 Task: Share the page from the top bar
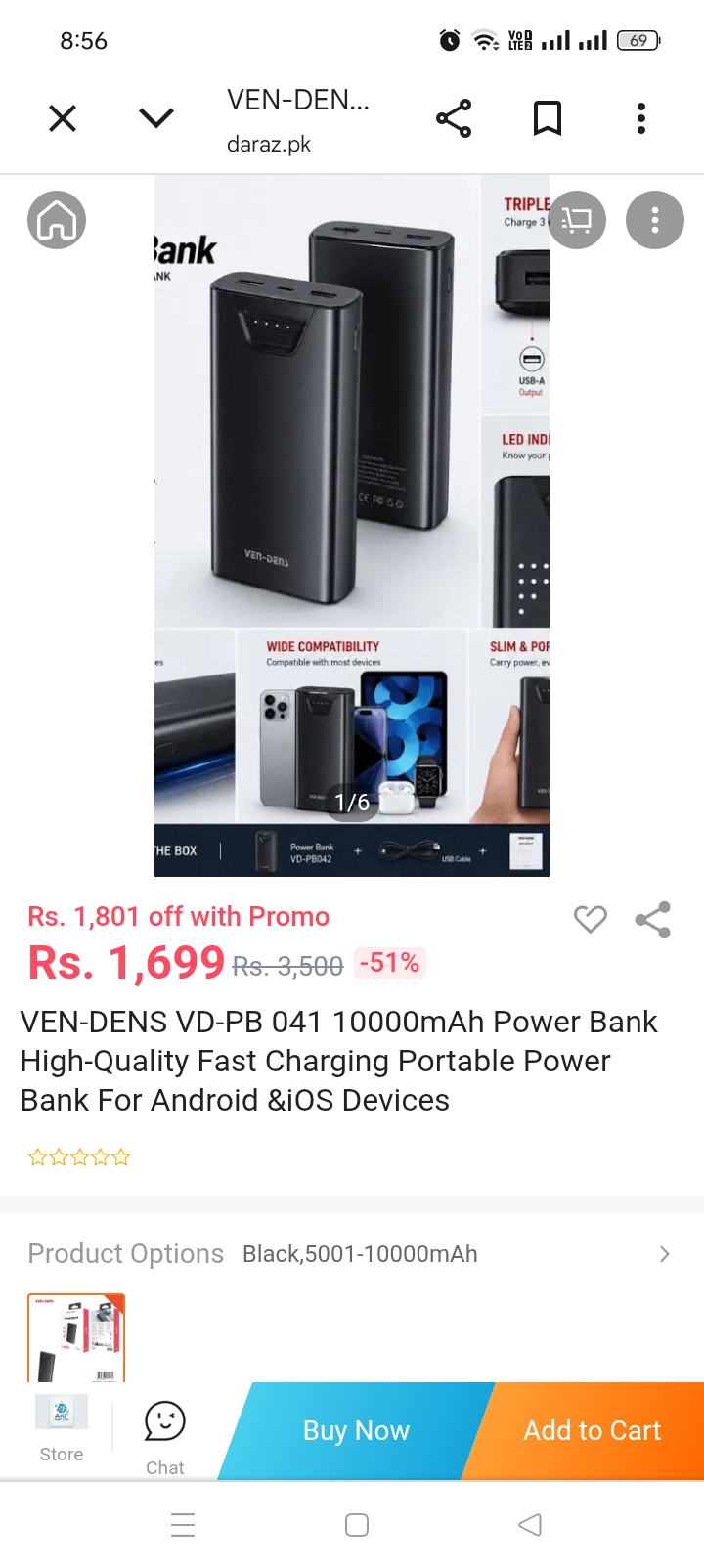tap(454, 119)
